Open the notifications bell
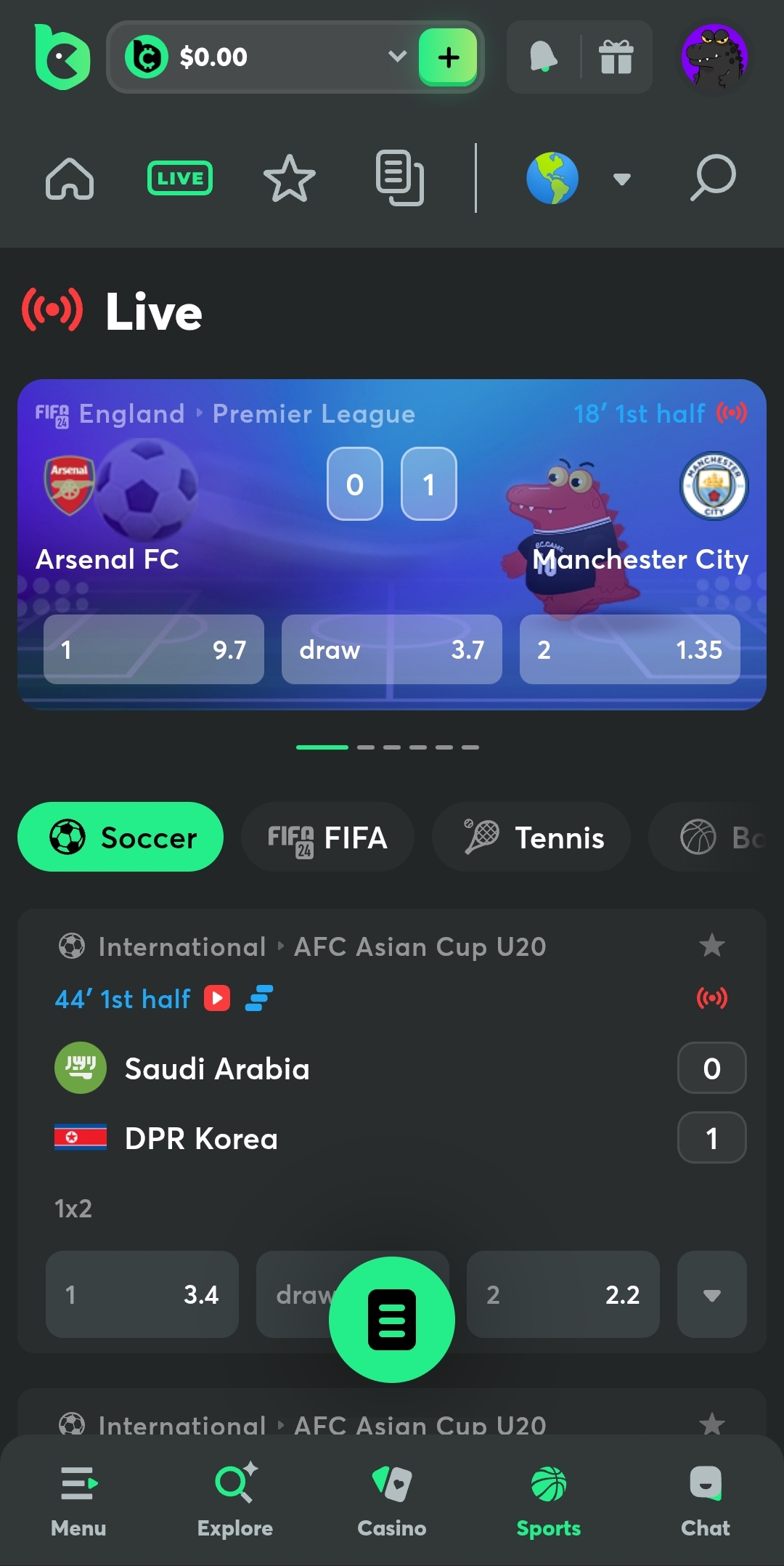784x1566 pixels. tap(542, 57)
